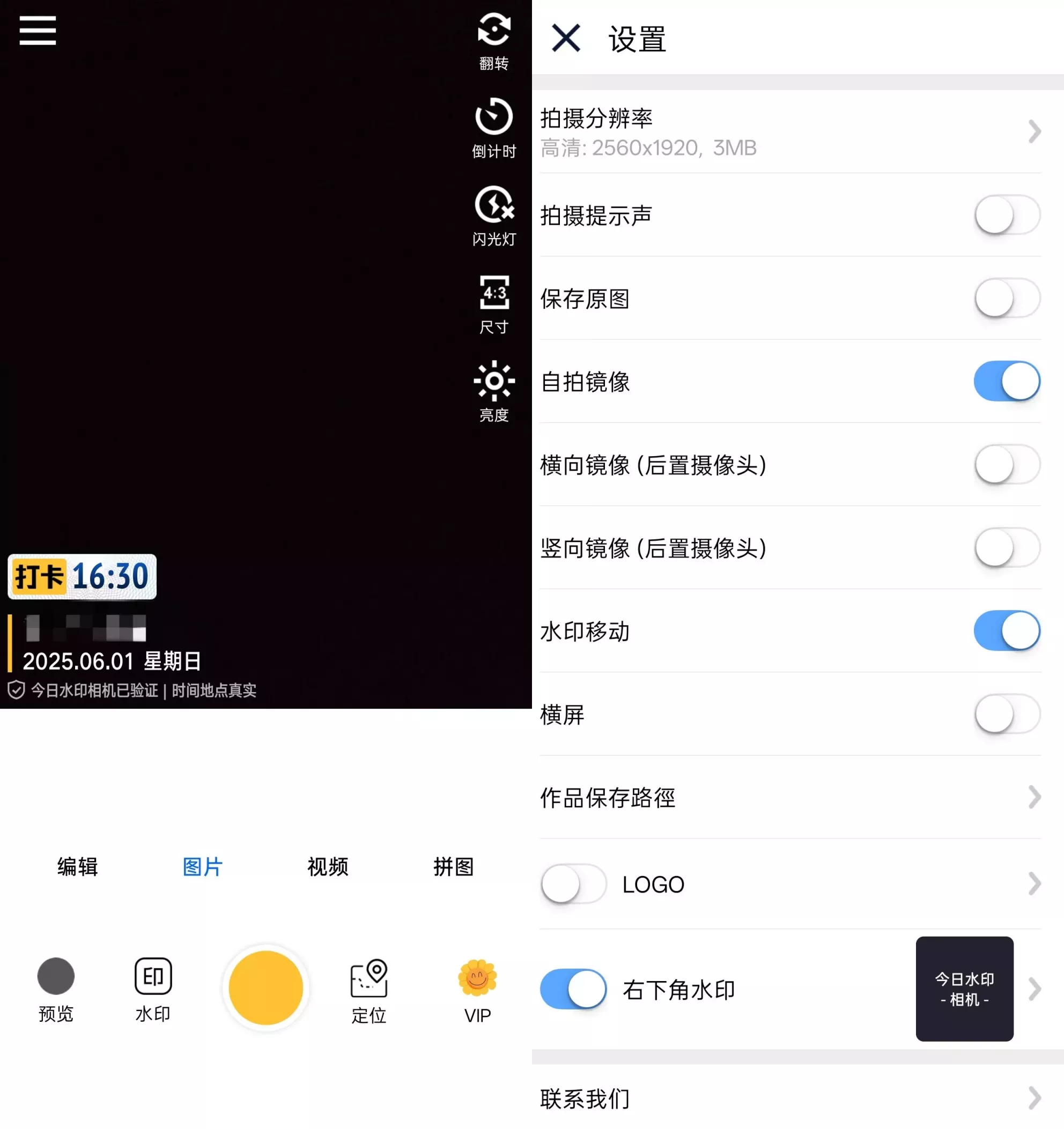The width and height of the screenshot is (1064, 1129).
Task: Open the 预览 preview thumbnail
Action: click(56, 989)
